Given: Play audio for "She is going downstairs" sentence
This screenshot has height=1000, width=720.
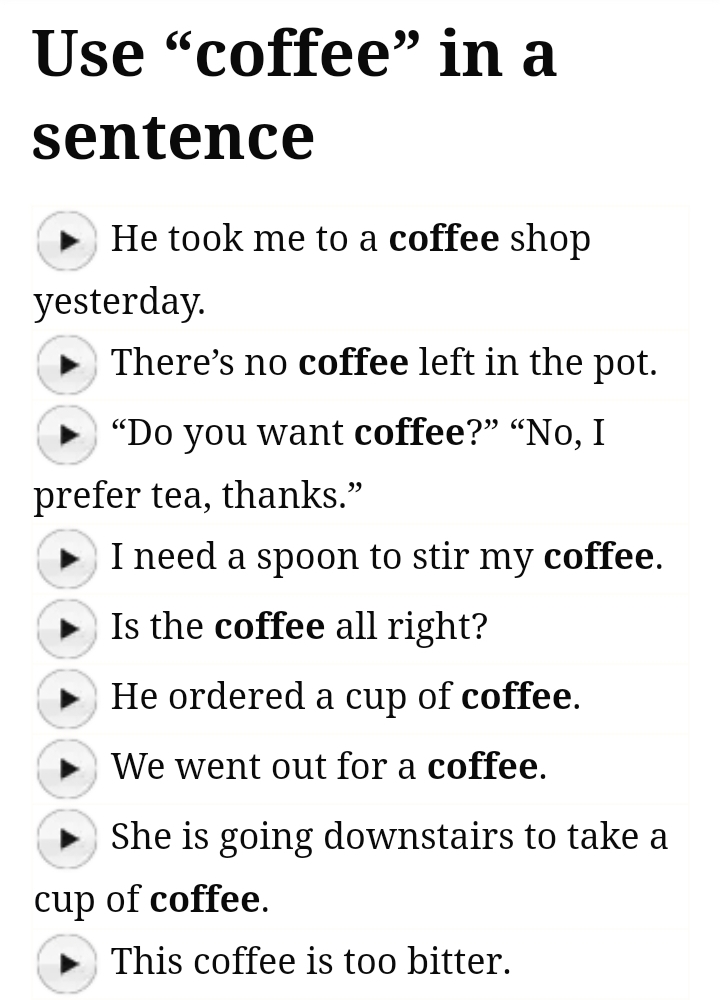Looking at the screenshot, I should 66,839.
